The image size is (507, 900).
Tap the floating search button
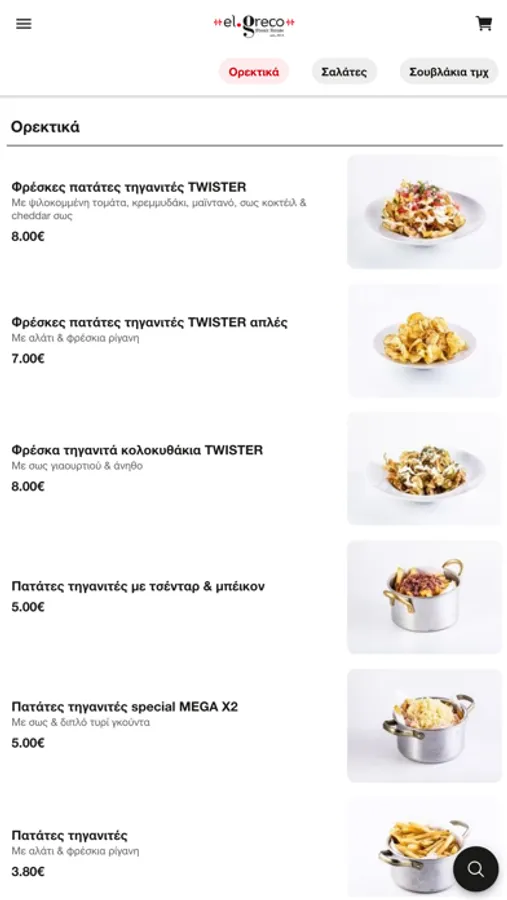pos(475,869)
